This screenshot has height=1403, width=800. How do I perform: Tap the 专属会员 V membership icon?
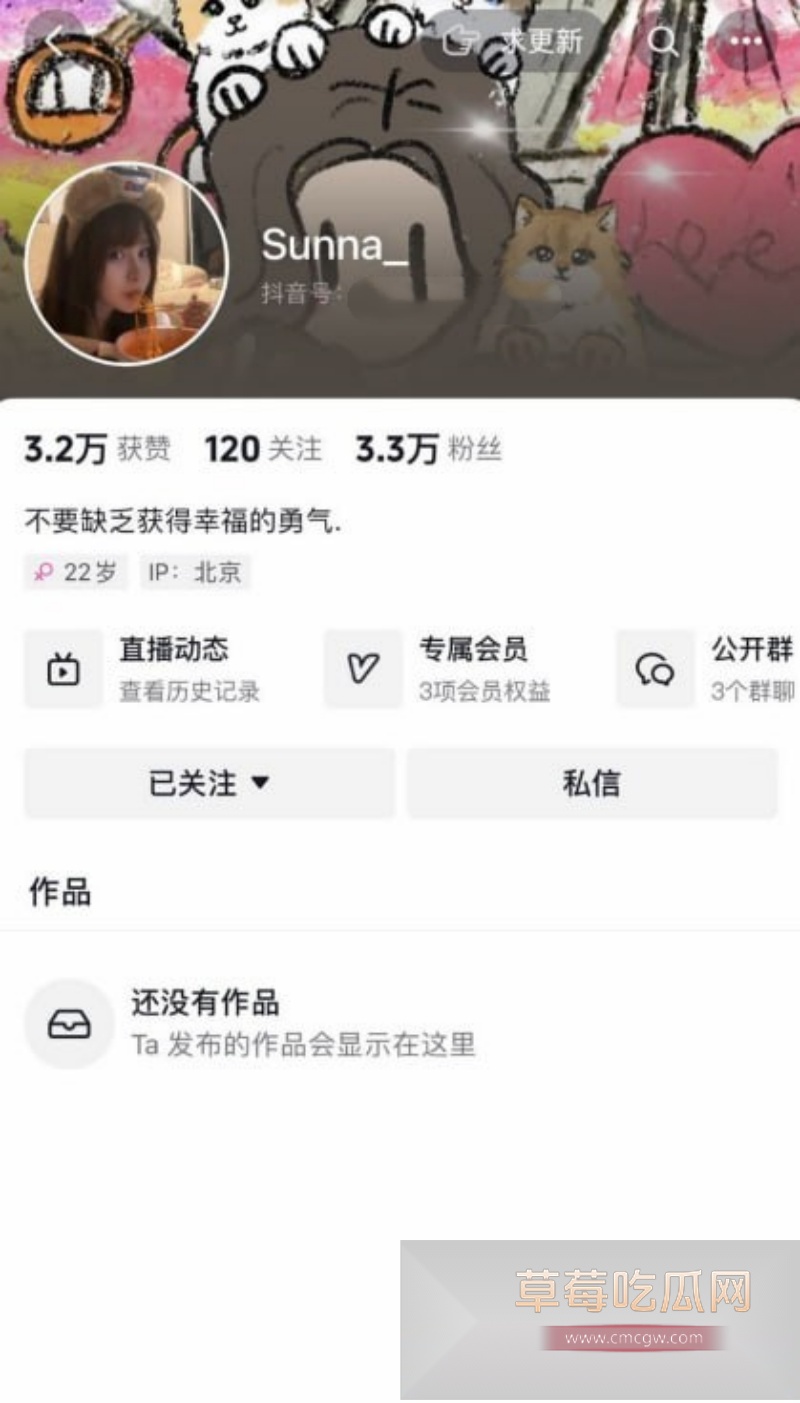pyautogui.click(x=363, y=668)
